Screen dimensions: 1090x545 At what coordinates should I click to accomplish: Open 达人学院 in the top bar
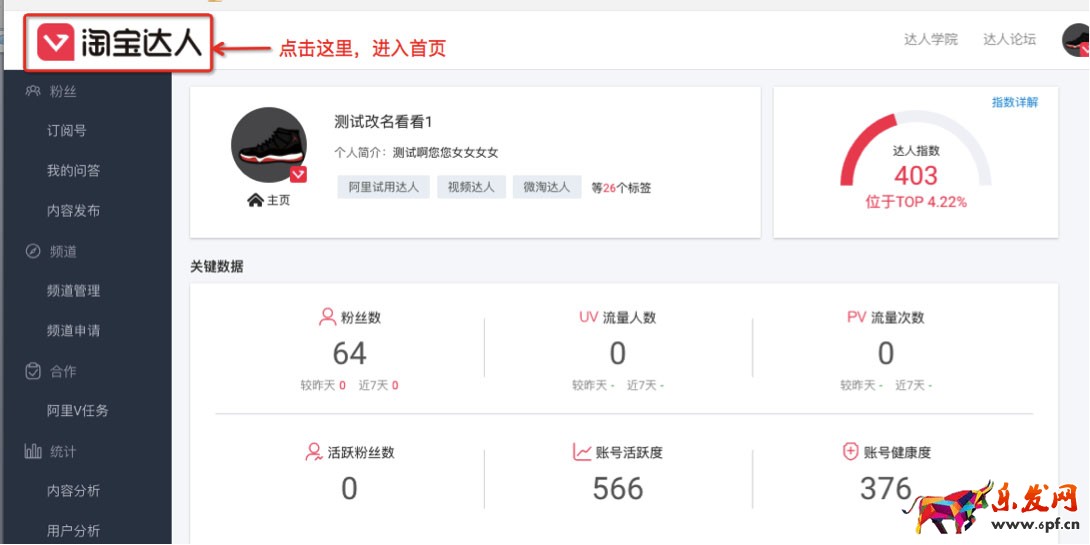pos(930,40)
